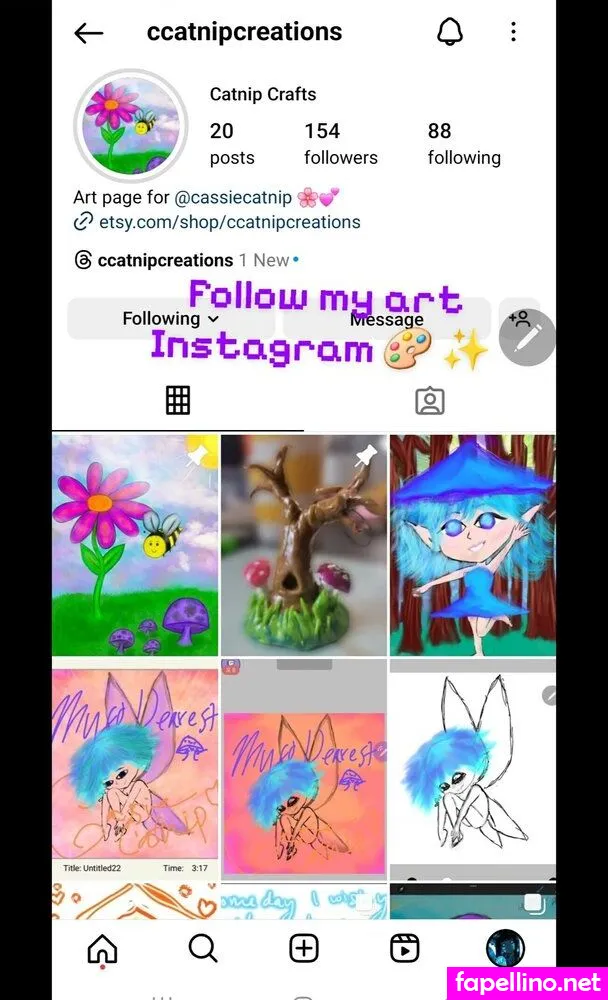Image resolution: width=608 pixels, height=1000 pixels.
Task: View the 154 followers list
Action: pyautogui.click(x=340, y=144)
